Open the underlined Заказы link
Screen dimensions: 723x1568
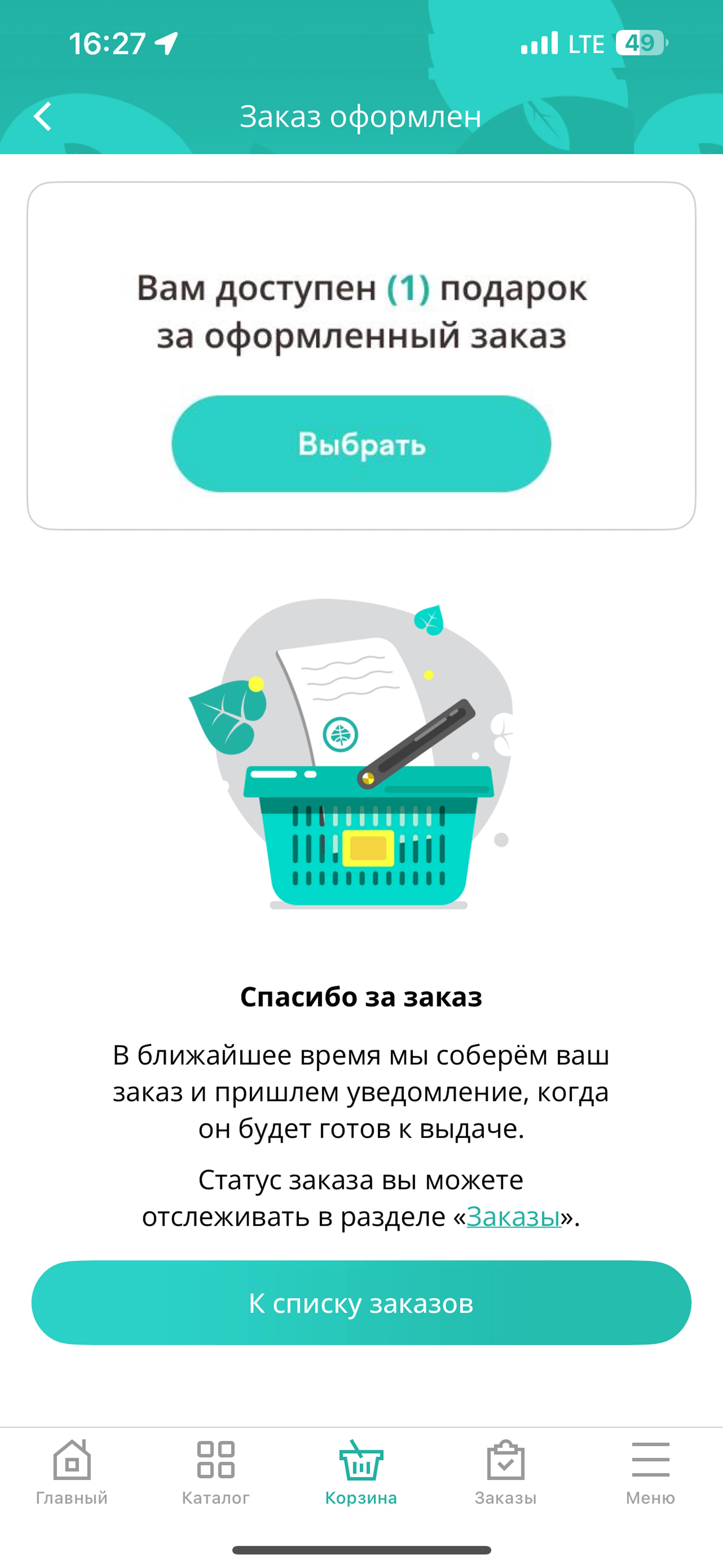513,1217
